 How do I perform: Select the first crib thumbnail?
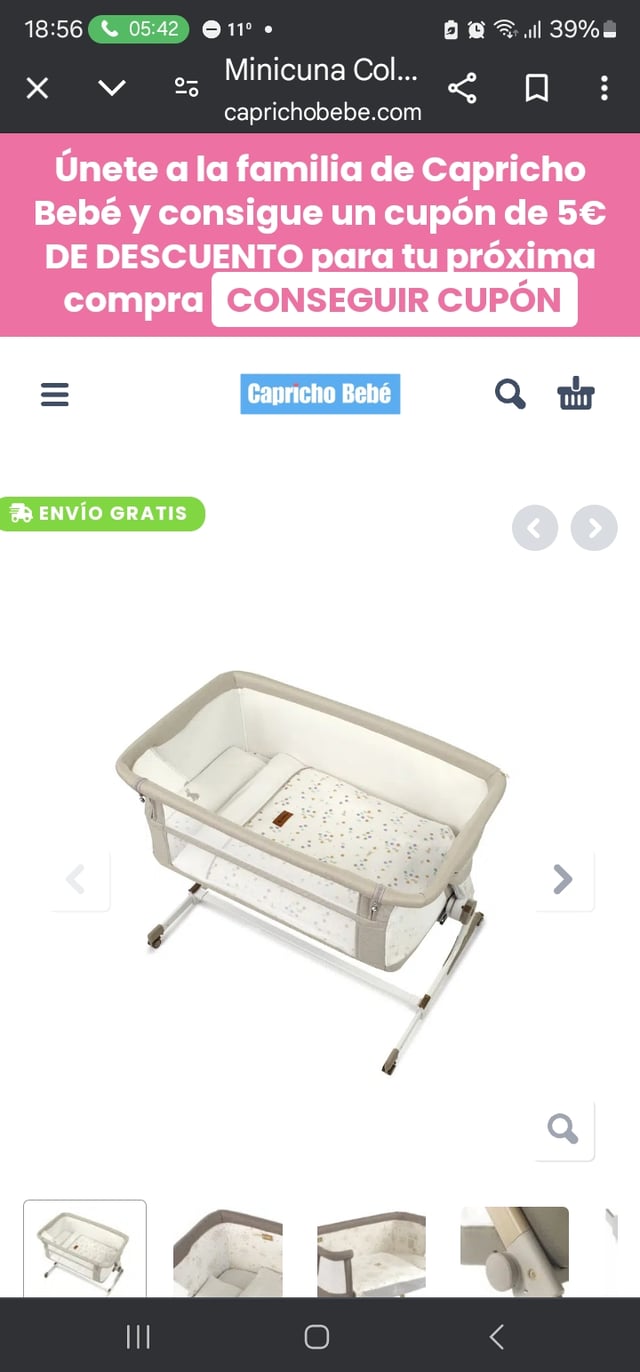coord(85,1250)
